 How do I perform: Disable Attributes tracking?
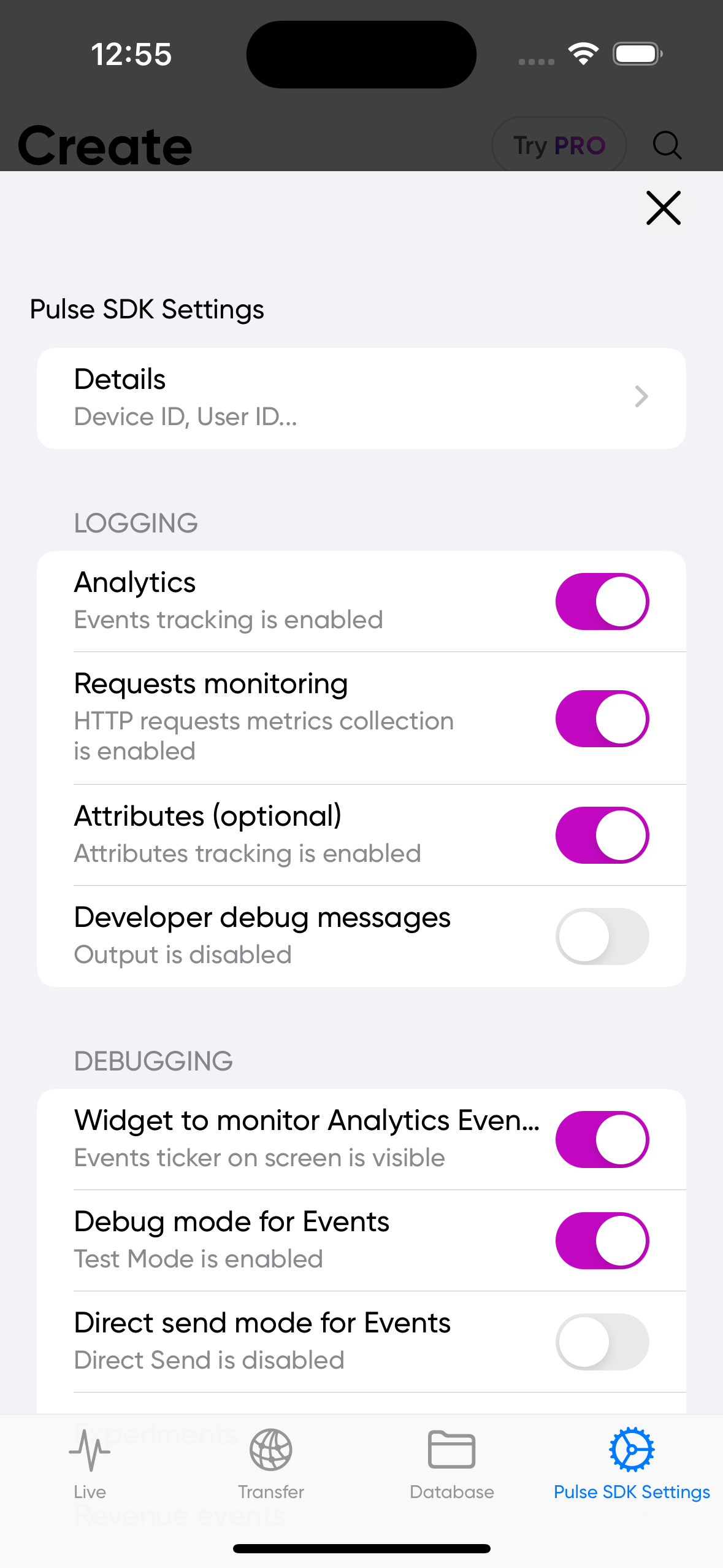[x=602, y=835]
